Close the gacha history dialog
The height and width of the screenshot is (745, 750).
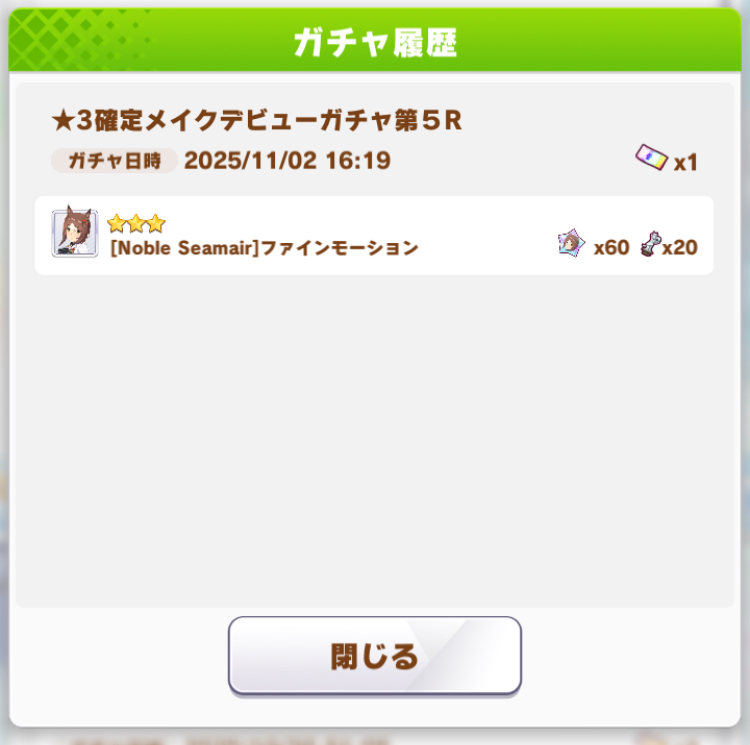tap(374, 656)
